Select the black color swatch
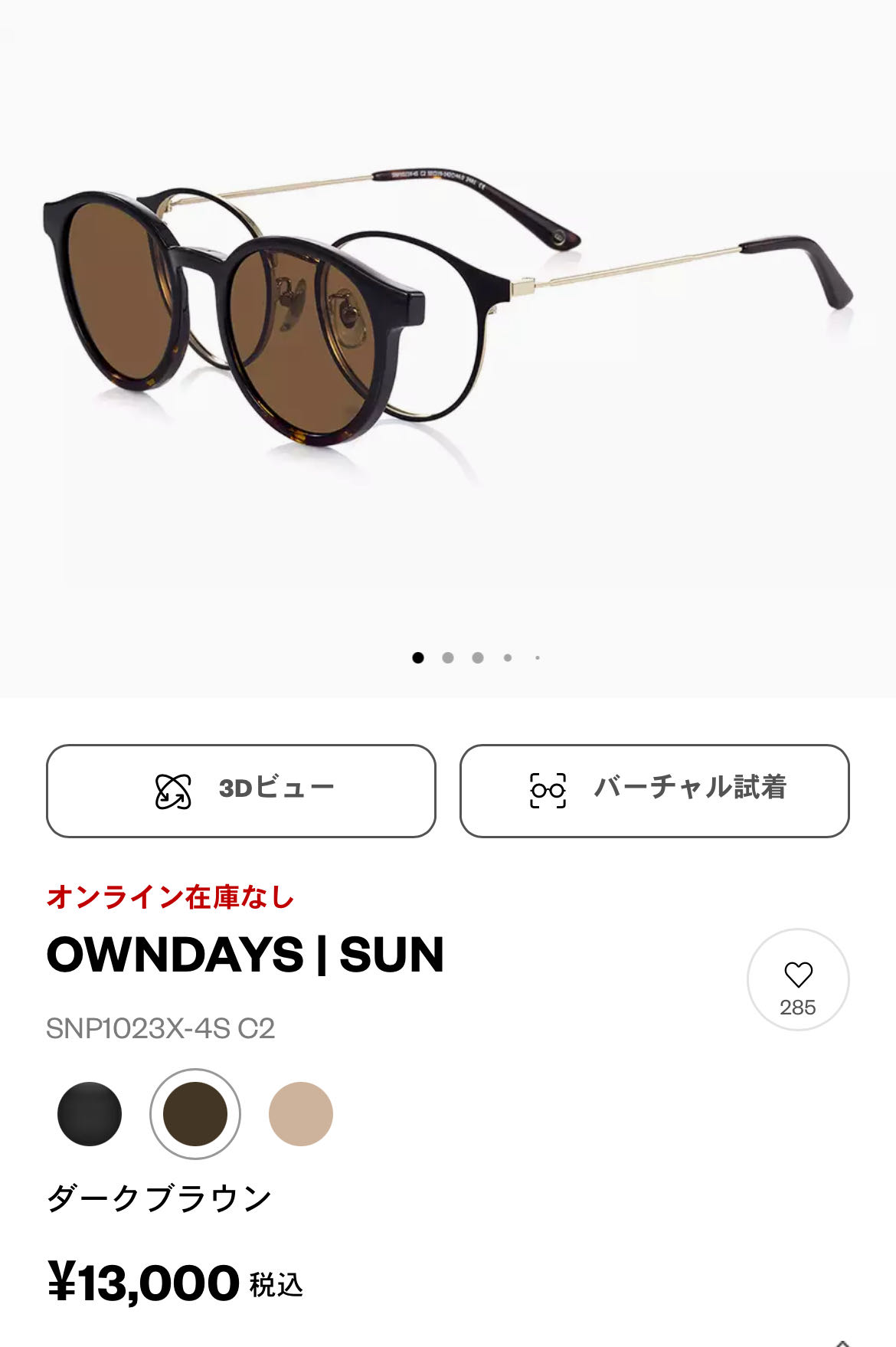The image size is (896, 1347). point(90,1113)
